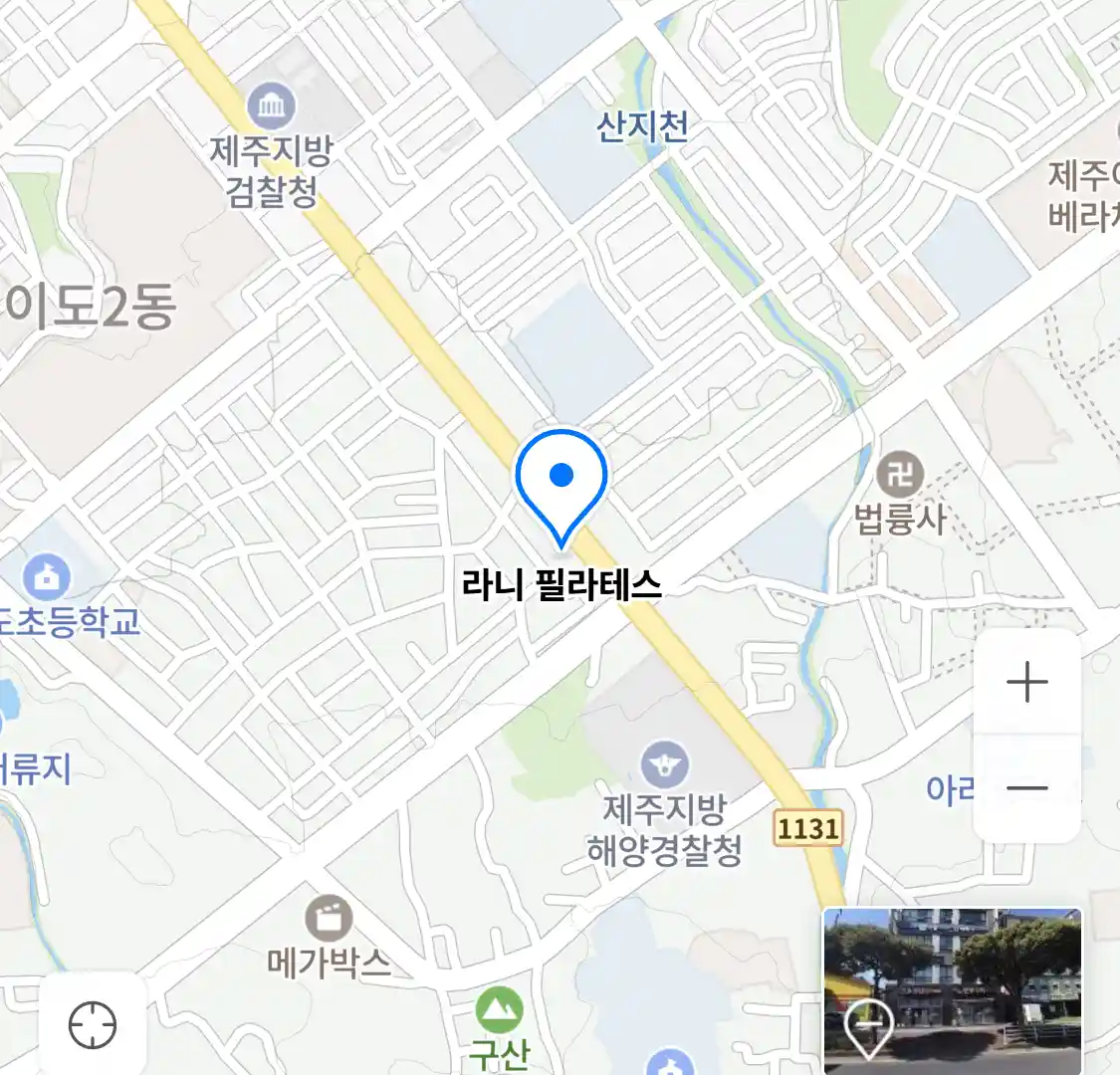Zoom out of the map
This screenshot has height=1075, width=1120.
[1026, 788]
